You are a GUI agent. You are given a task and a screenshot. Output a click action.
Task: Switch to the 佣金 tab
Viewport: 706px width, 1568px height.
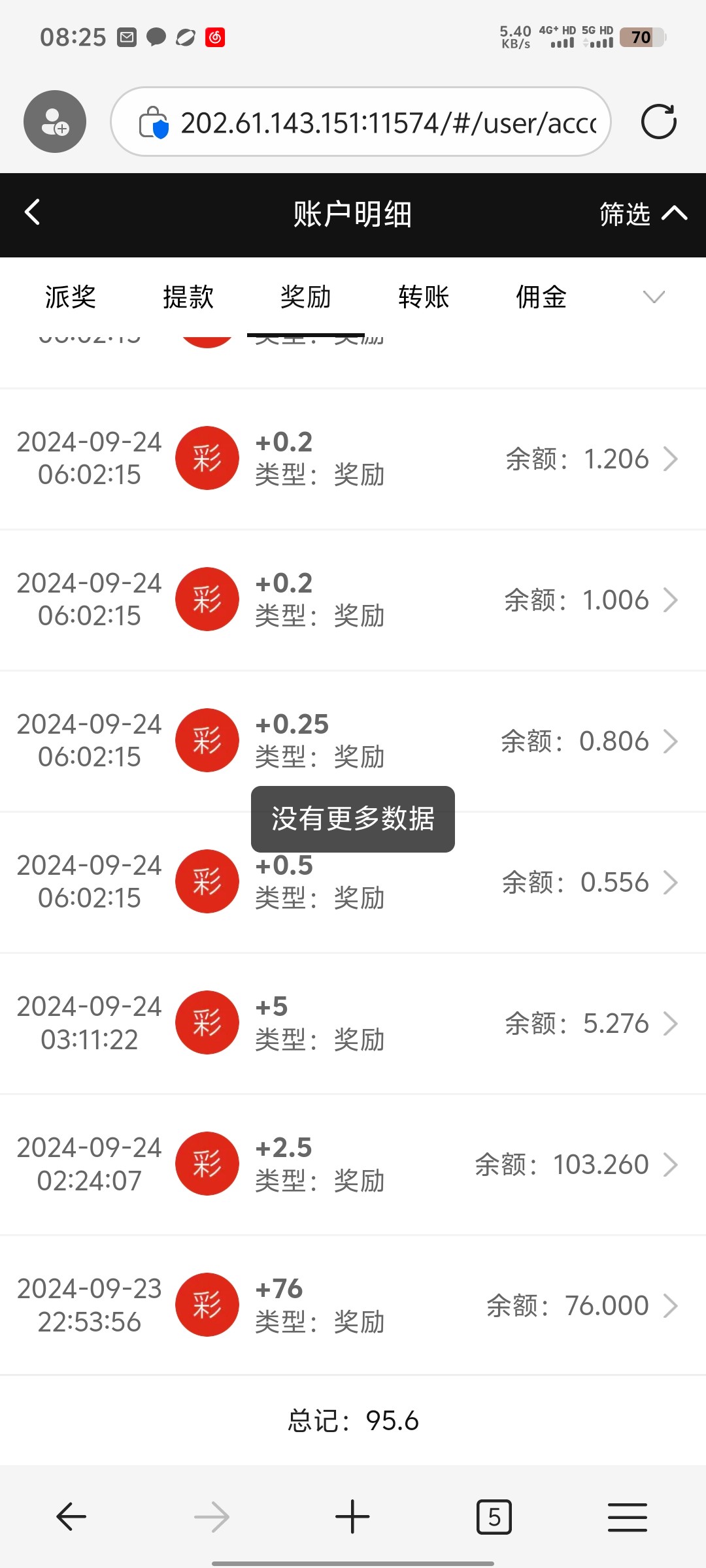coord(541,297)
